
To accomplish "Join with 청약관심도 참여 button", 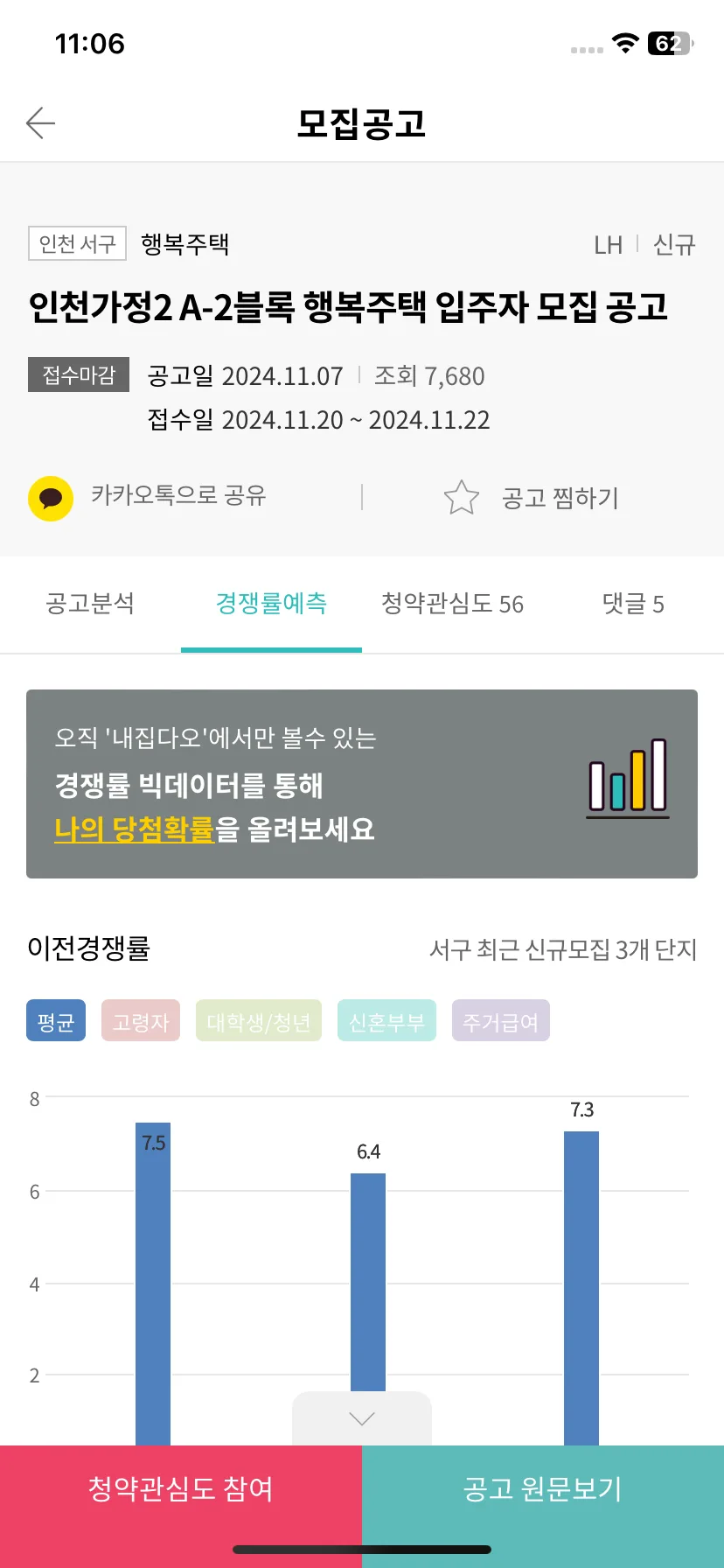I will pyautogui.click(x=181, y=1489).
